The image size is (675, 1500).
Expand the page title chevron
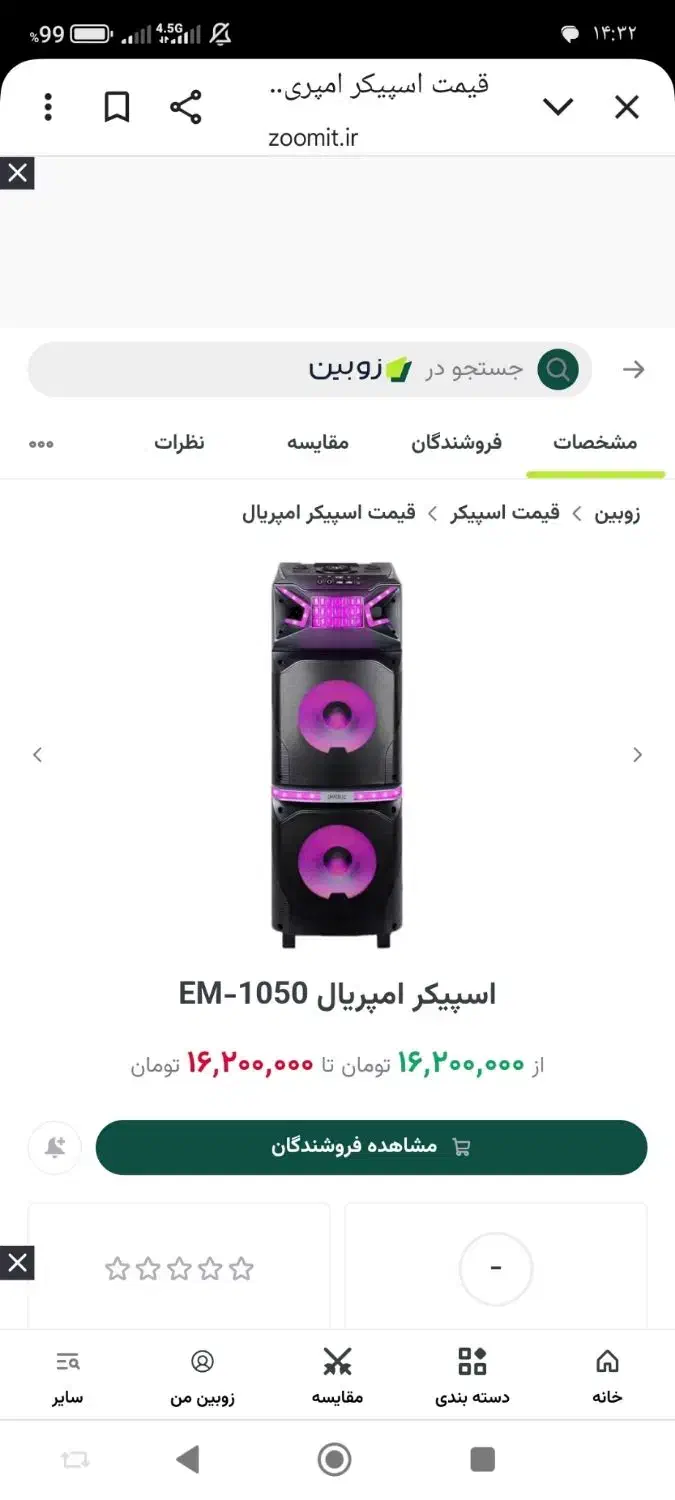click(558, 107)
